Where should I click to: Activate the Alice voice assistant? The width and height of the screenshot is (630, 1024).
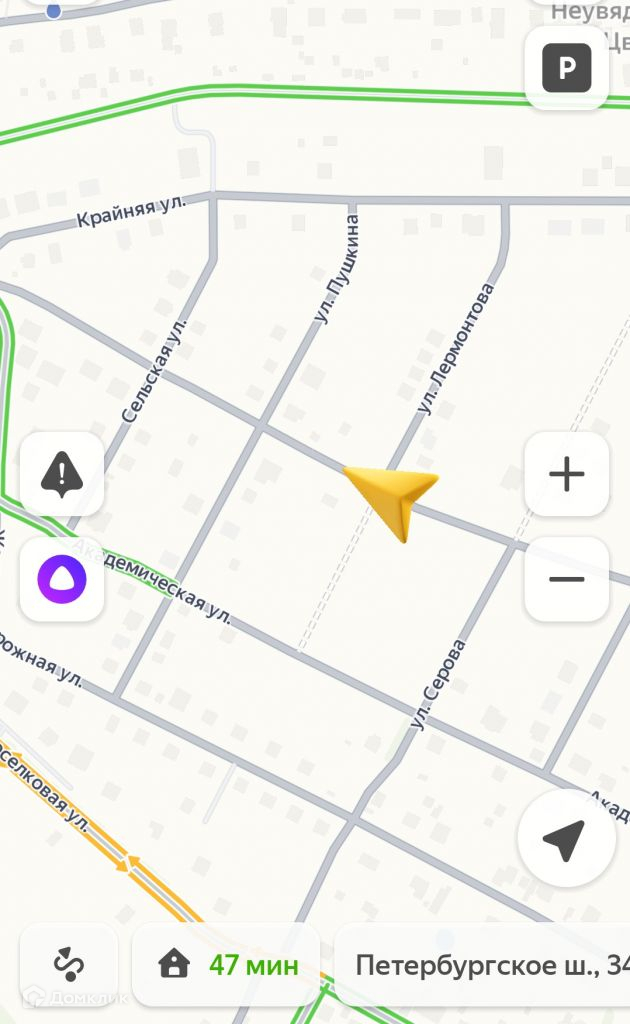(62, 578)
